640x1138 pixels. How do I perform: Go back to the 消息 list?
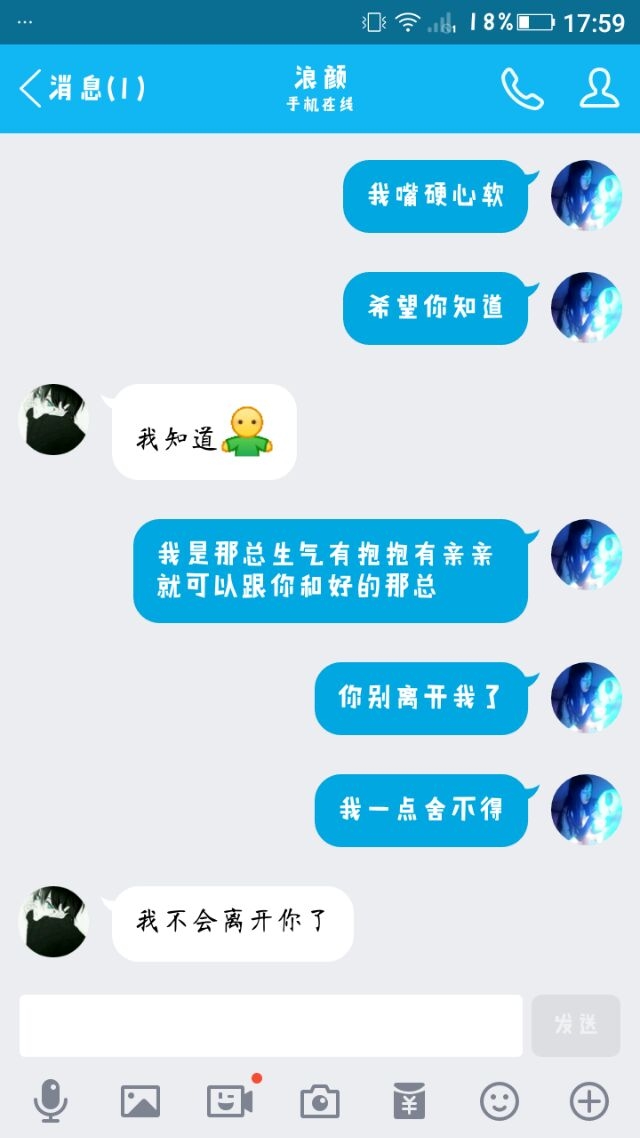(81, 89)
